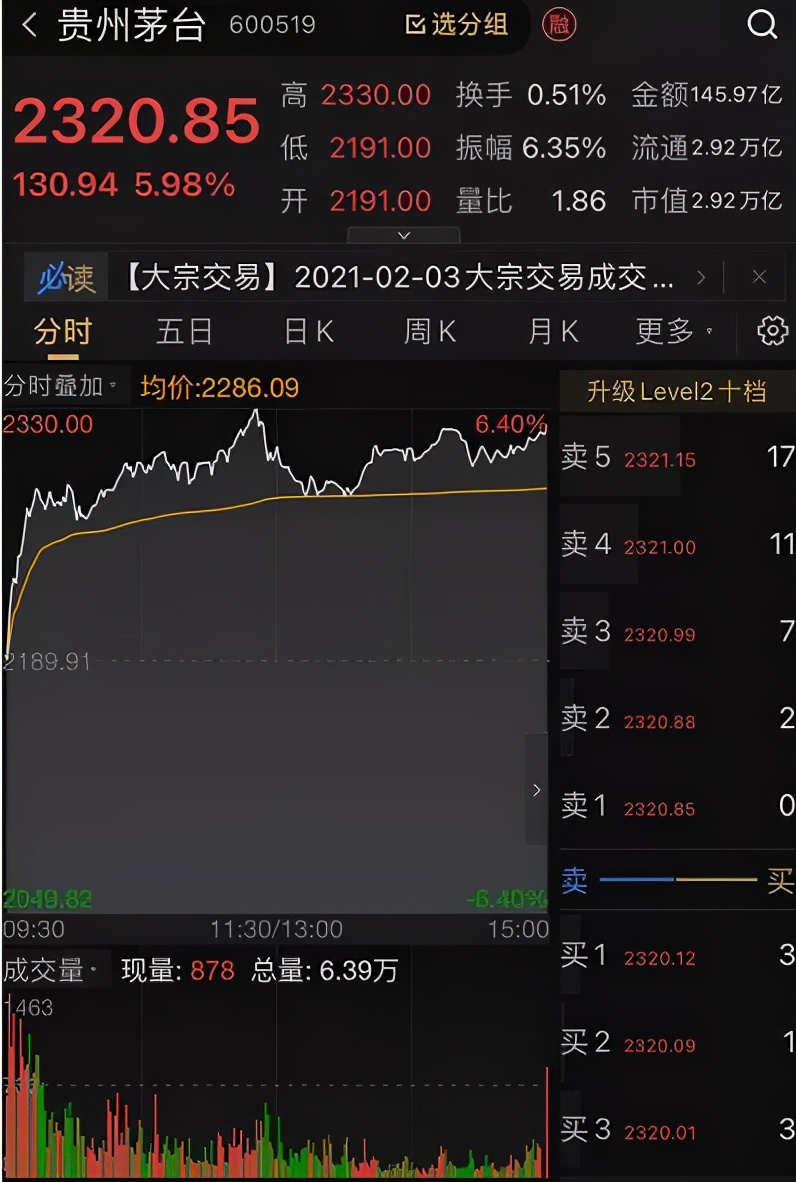
Task: Switch to the 五日 five-day tab
Action: point(184,330)
